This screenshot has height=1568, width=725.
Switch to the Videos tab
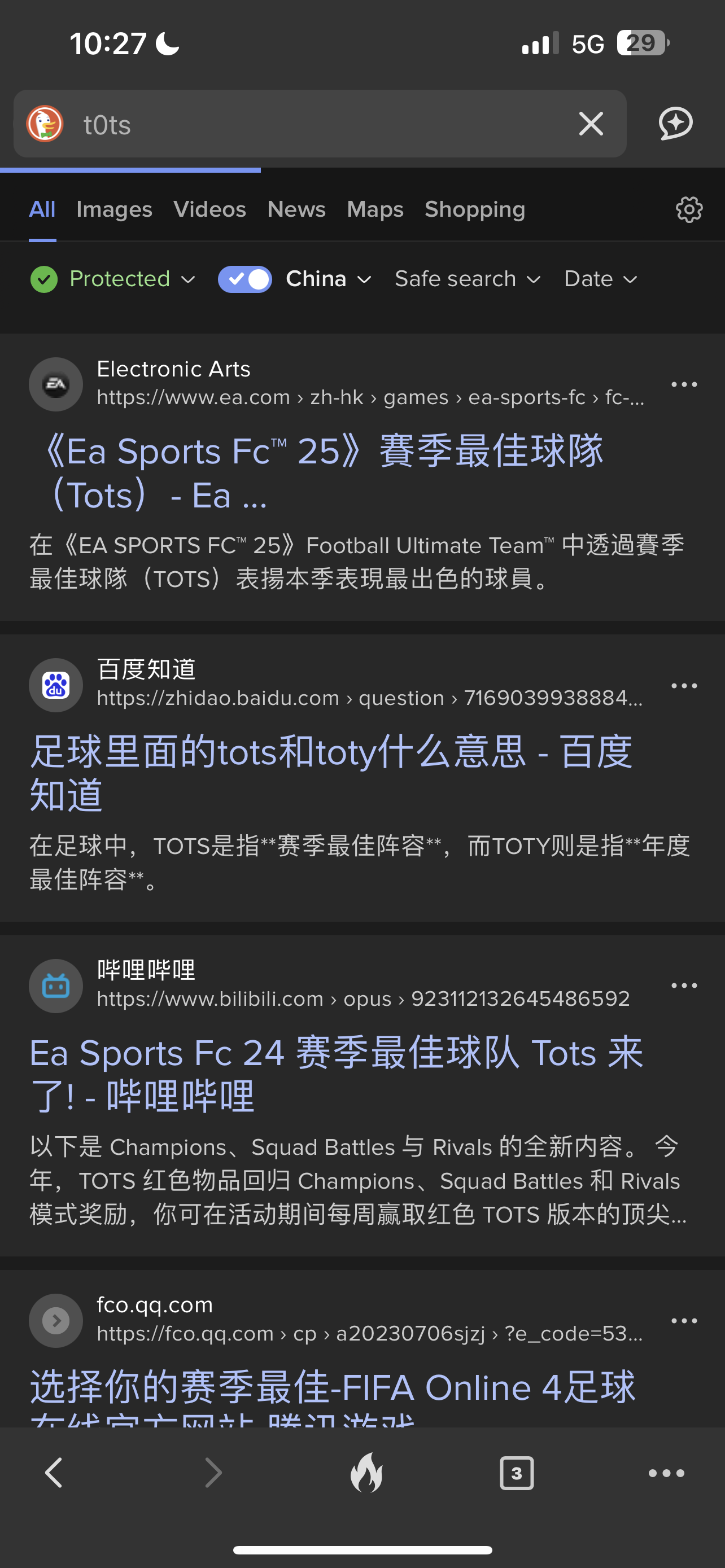click(209, 209)
